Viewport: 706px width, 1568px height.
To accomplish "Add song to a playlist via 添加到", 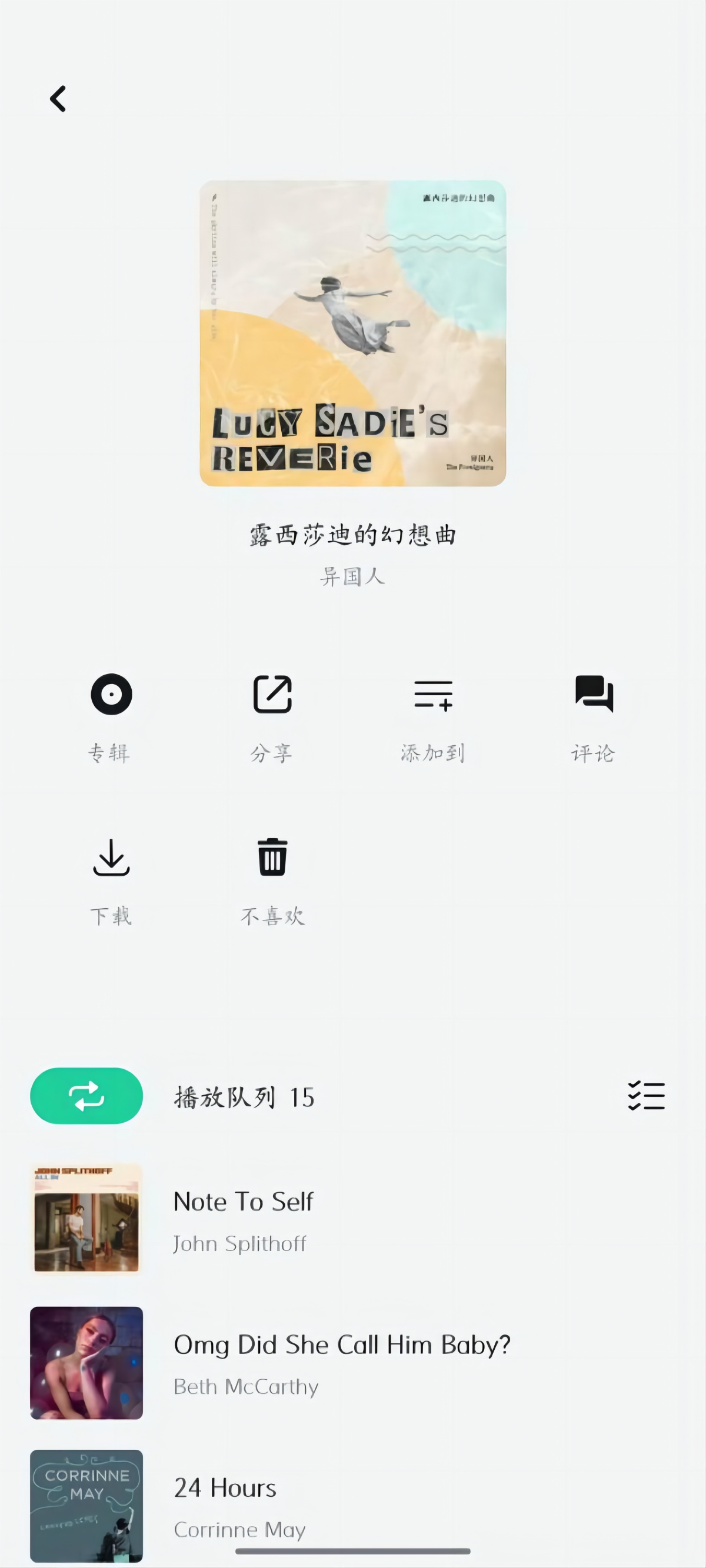I will (x=433, y=716).
